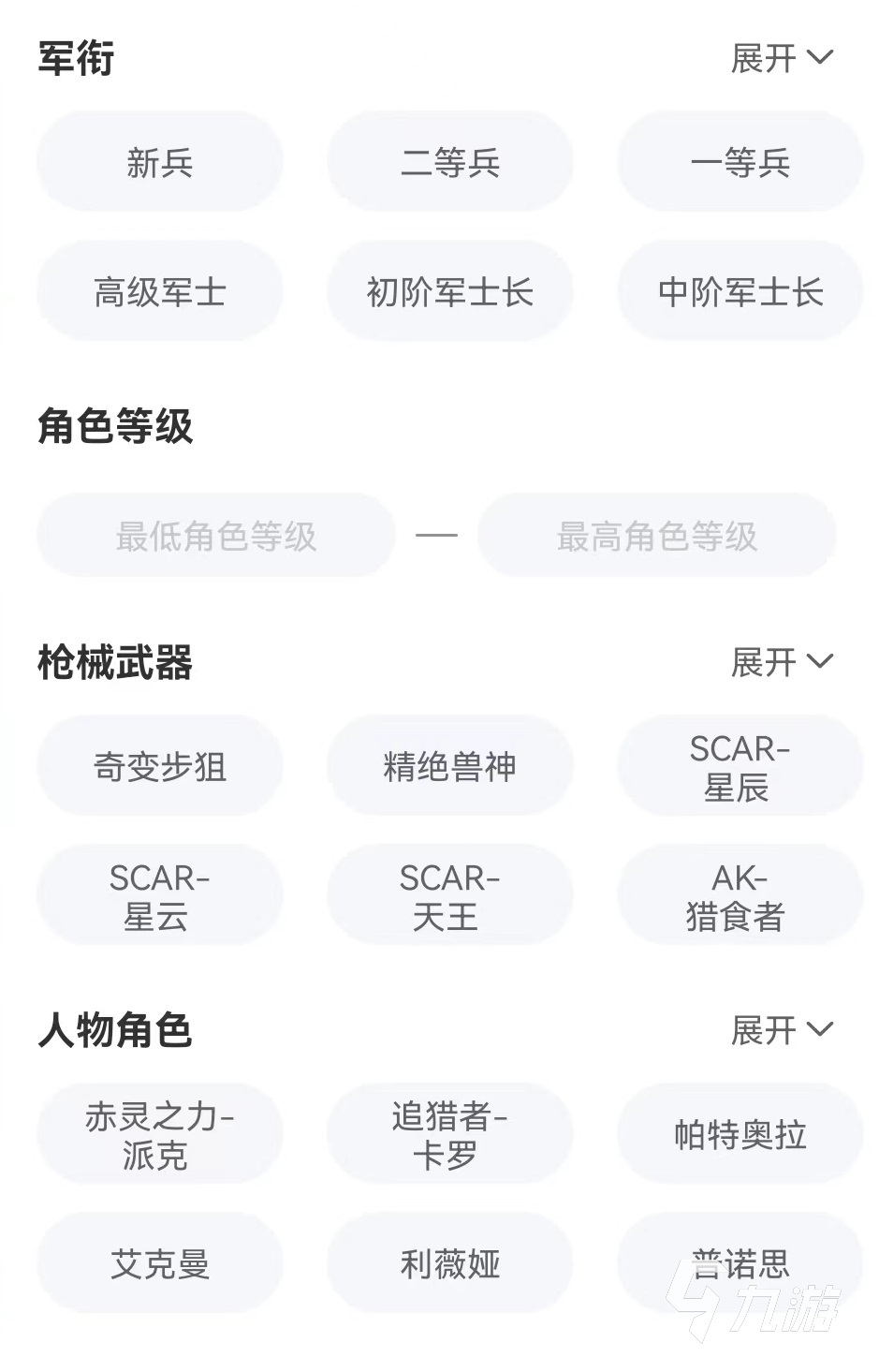Filter by 初阶军士长 rank
The height and width of the screenshot is (1372, 879).
[449, 291]
